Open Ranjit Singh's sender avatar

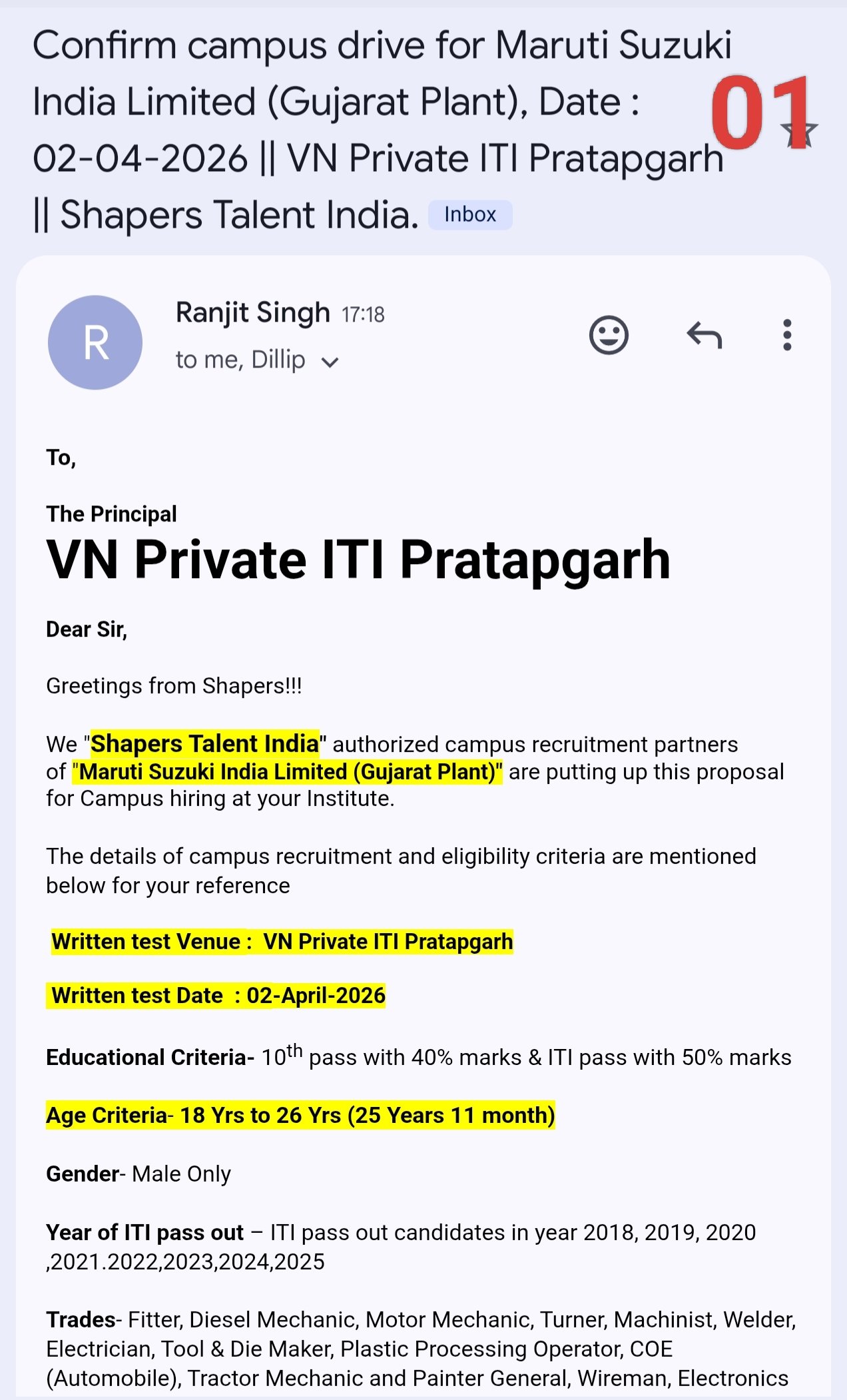tap(95, 342)
